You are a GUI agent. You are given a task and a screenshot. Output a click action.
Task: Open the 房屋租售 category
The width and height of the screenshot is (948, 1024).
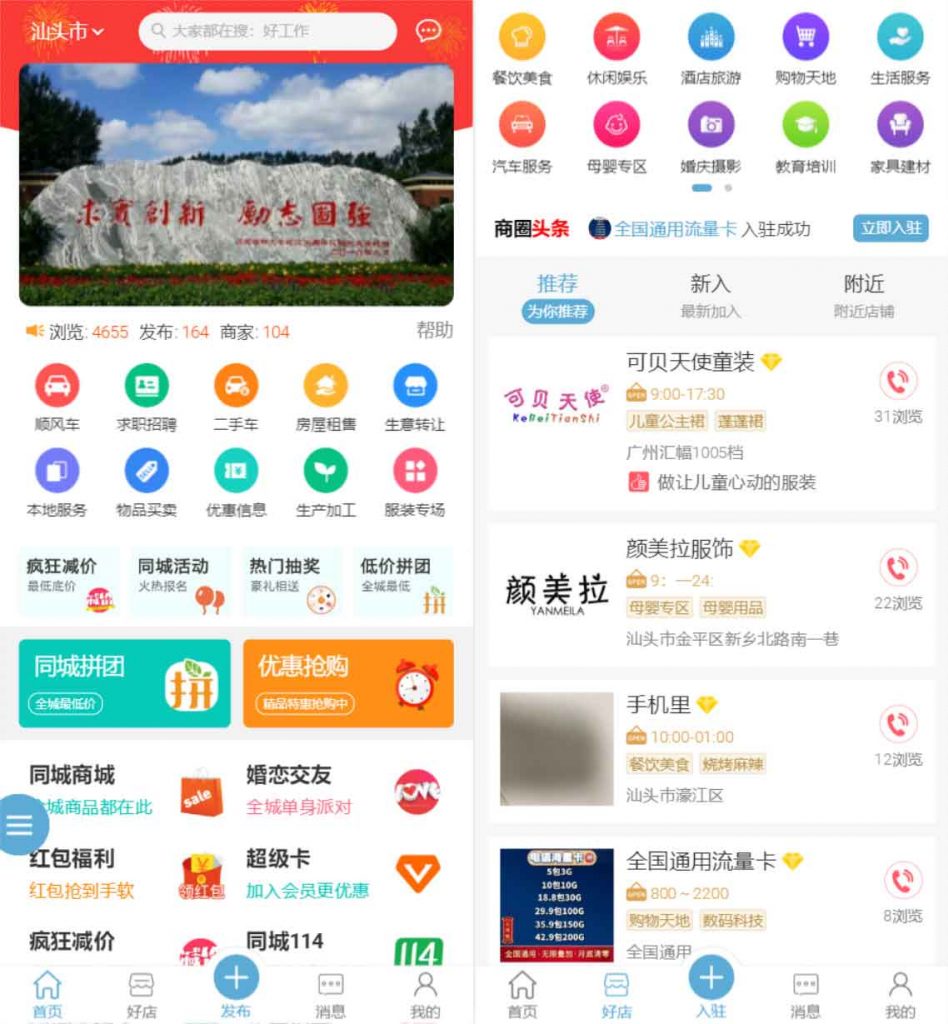(326, 396)
